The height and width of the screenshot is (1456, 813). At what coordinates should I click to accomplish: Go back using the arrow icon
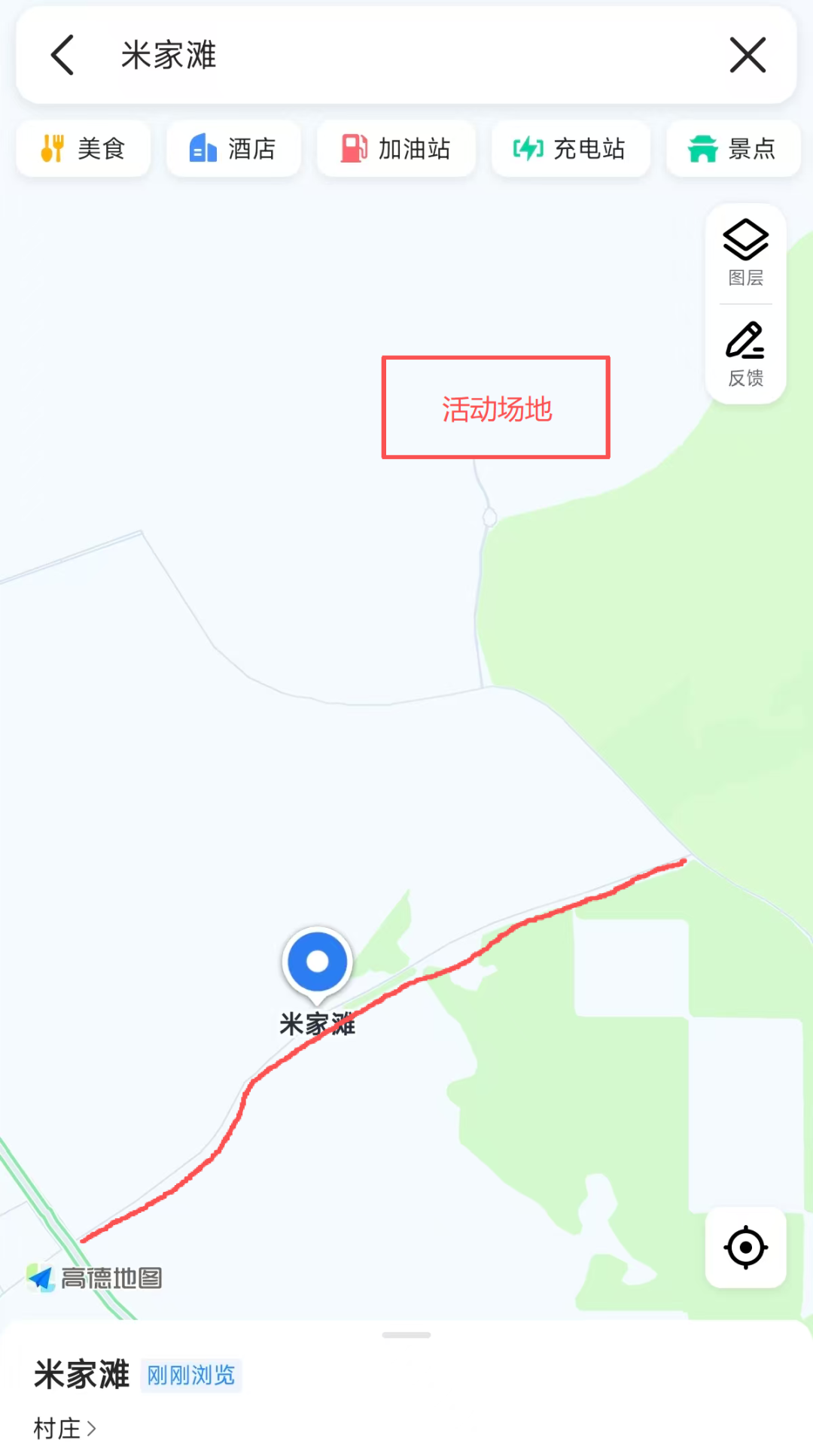click(62, 55)
